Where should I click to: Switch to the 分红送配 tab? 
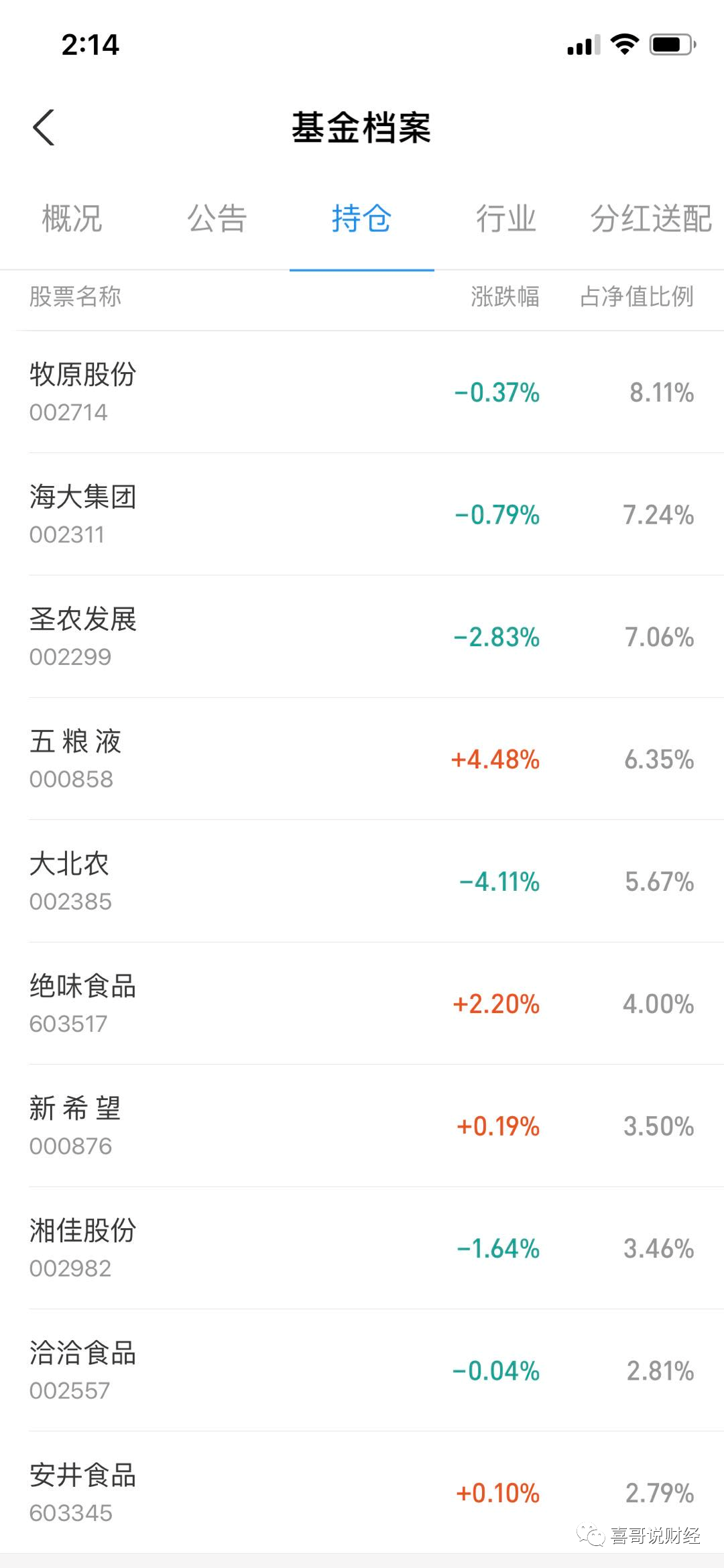tap(652, 219)
